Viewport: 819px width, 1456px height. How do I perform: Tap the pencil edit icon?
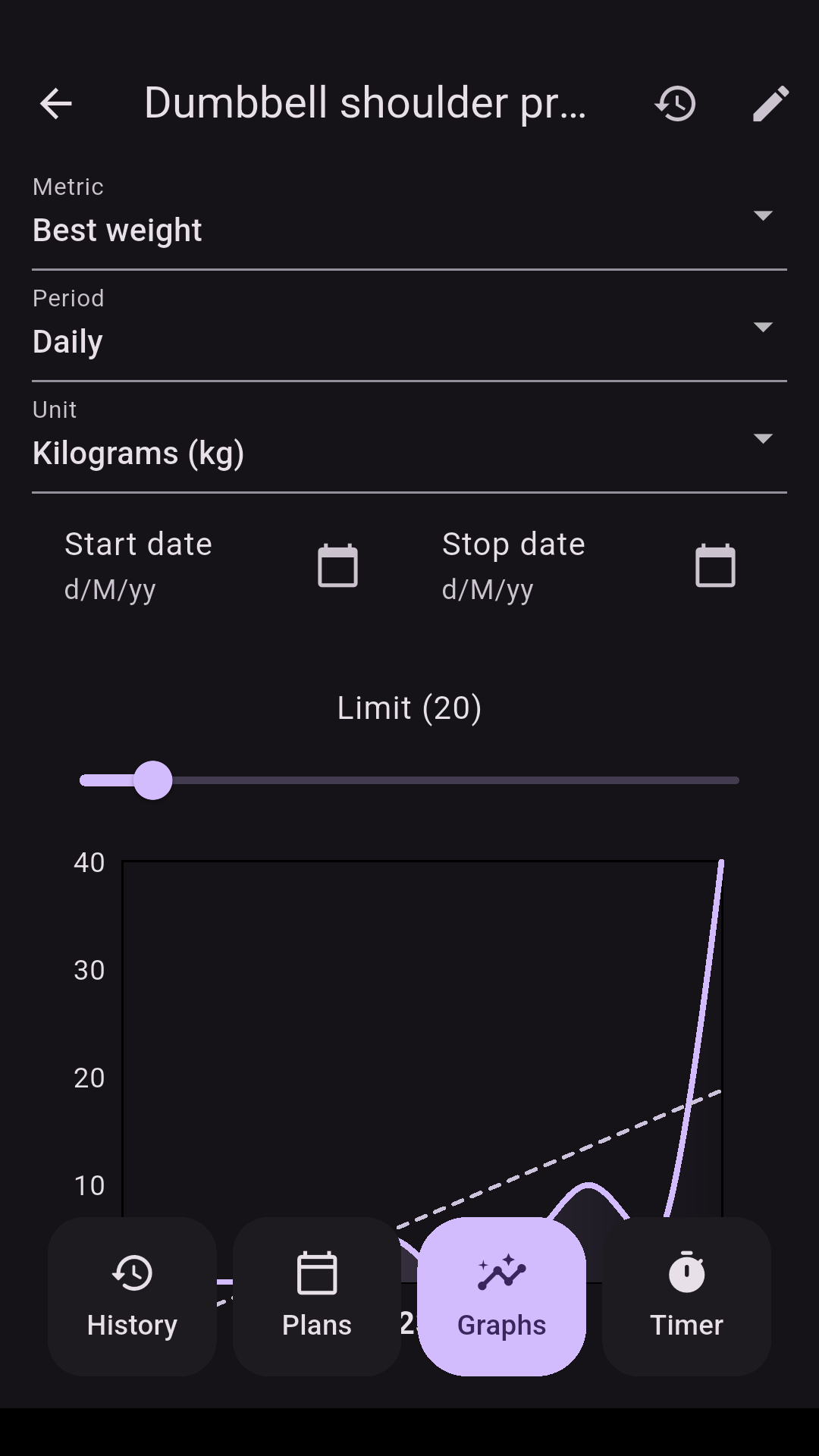point(770,104)
